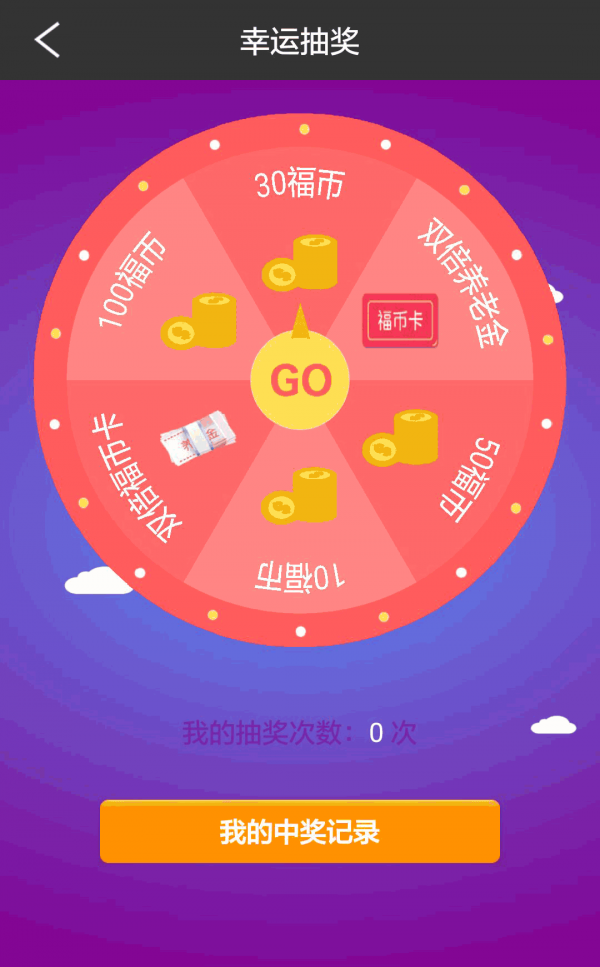Open 我的中奖记录 prize records
600x967 pixels.
(x=300, y=832)
